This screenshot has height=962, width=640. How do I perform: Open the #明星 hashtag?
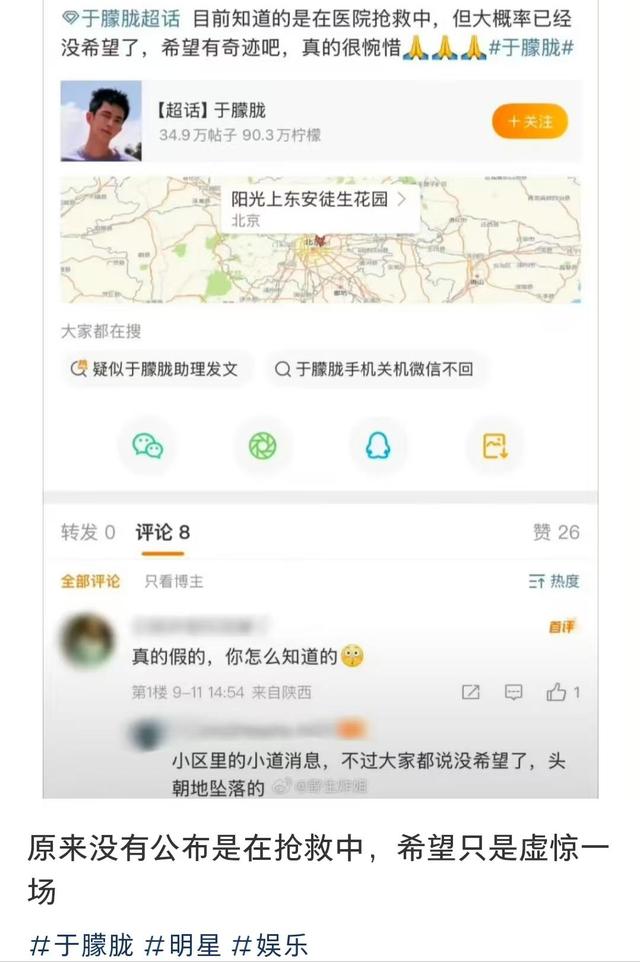pyautogui.click(x=184, y=944)
